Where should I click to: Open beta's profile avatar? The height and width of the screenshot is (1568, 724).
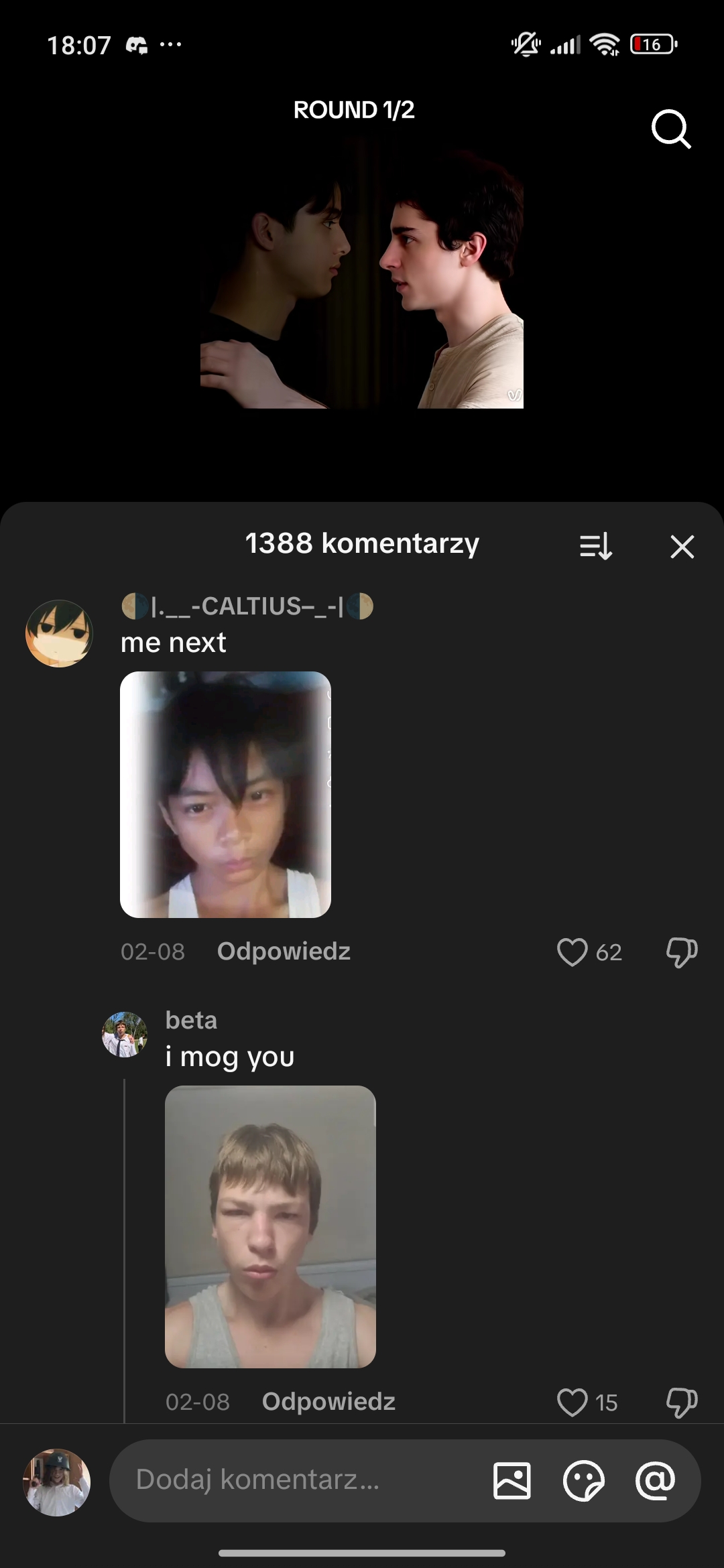tap(124, 1035)
